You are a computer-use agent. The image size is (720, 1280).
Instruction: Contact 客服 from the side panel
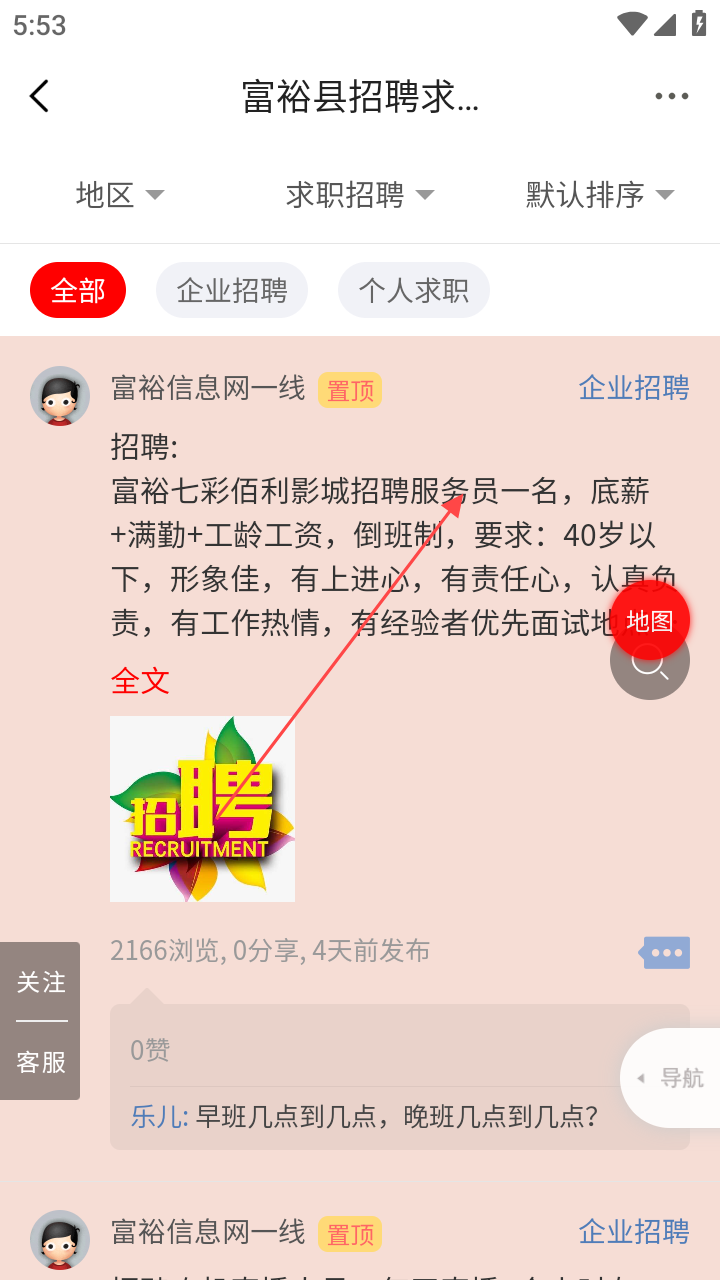(41, 1062)
